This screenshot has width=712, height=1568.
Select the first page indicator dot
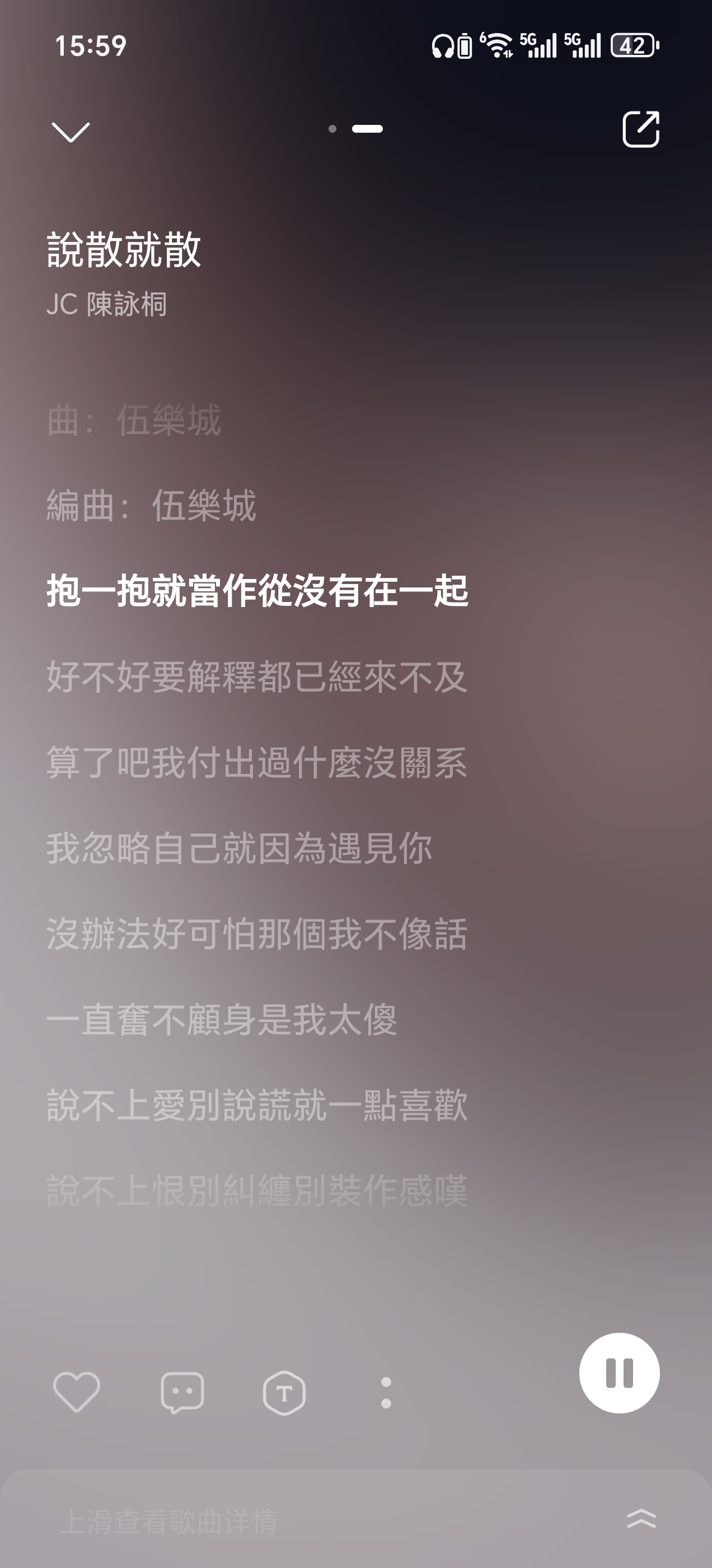pyautogui.click(x=332, y=129)
